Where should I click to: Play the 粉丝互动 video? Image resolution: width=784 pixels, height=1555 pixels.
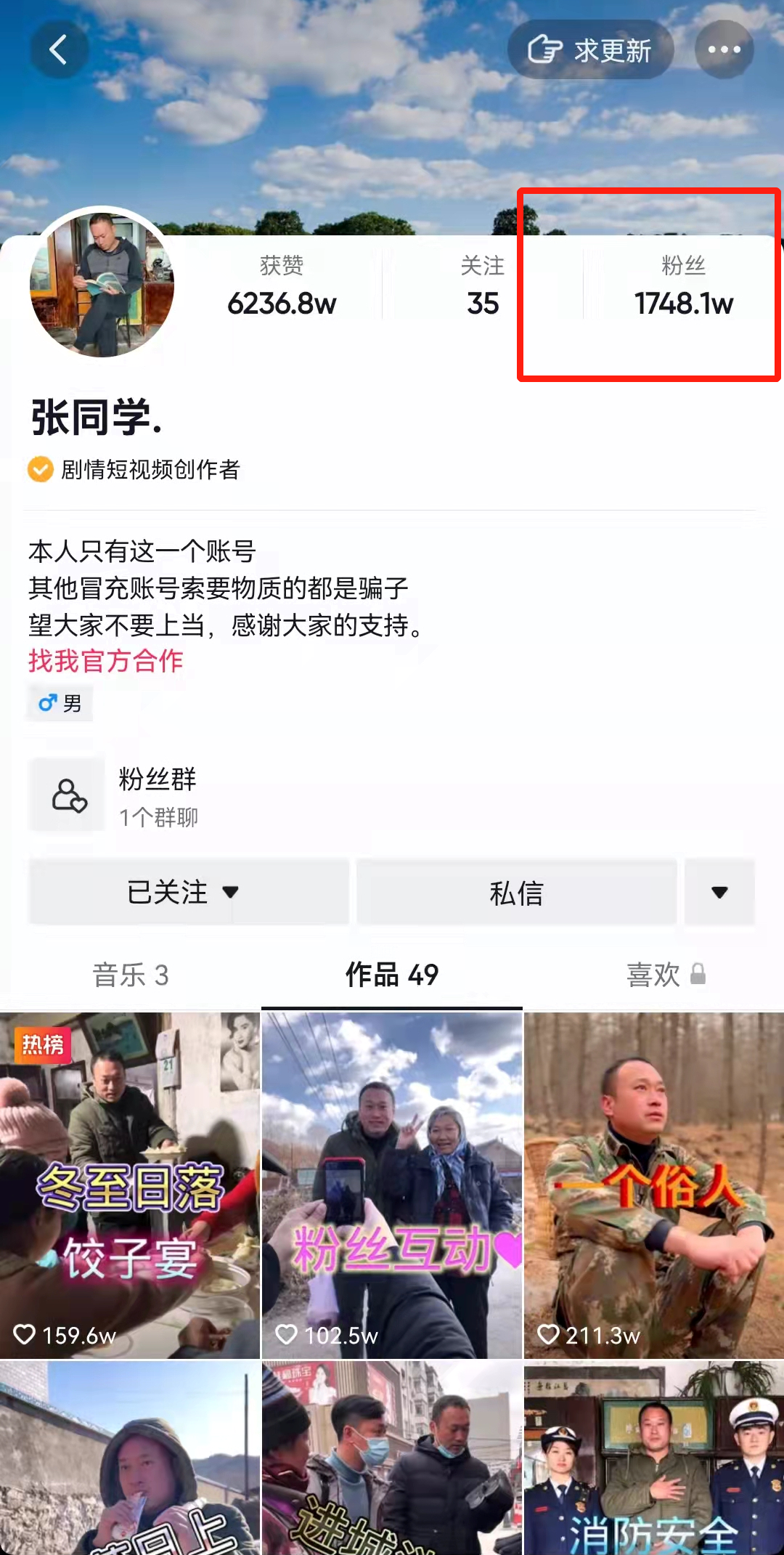tap(392, 1185)
